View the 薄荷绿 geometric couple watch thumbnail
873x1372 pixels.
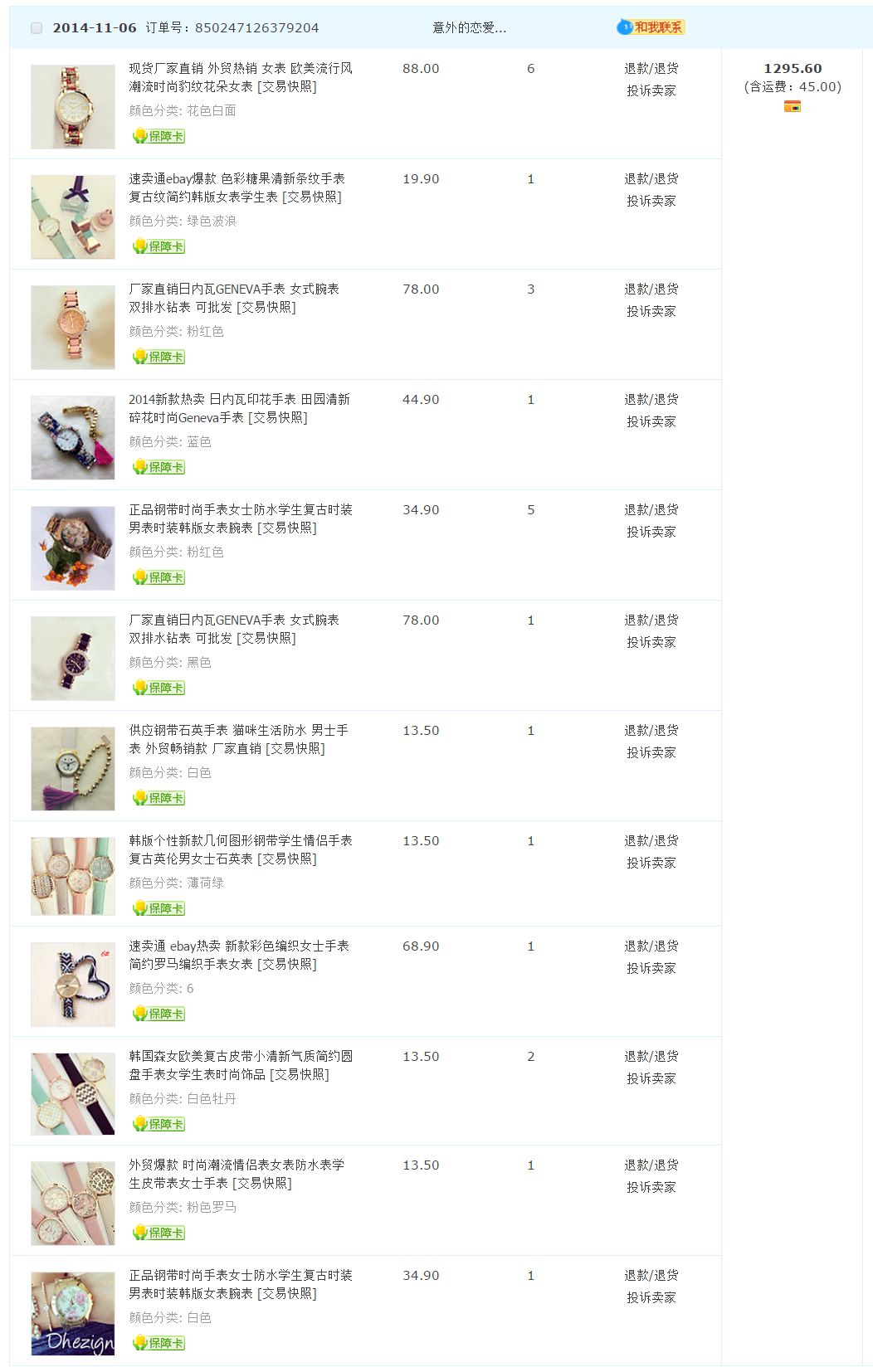click(73, 876)
